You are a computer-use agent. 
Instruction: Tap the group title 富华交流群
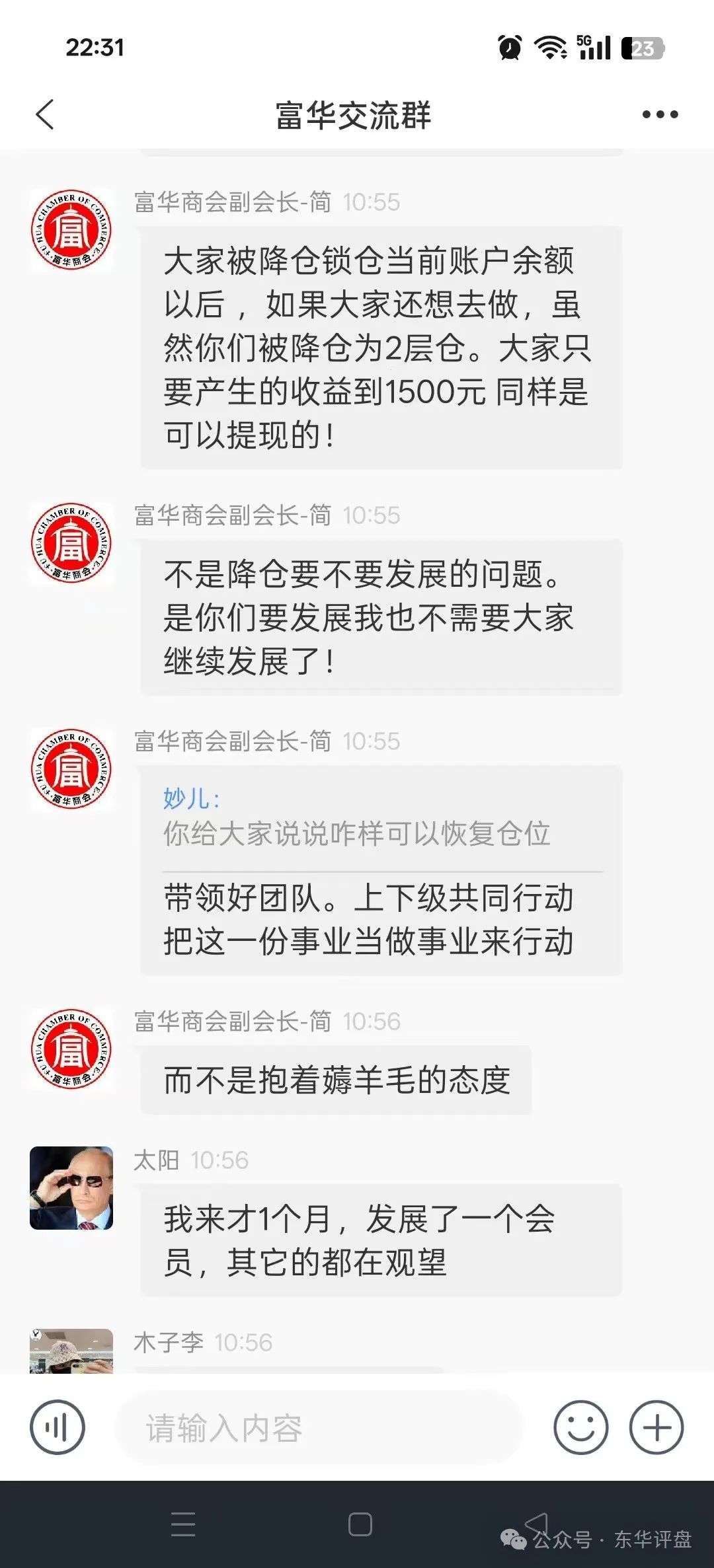(355, 114)
